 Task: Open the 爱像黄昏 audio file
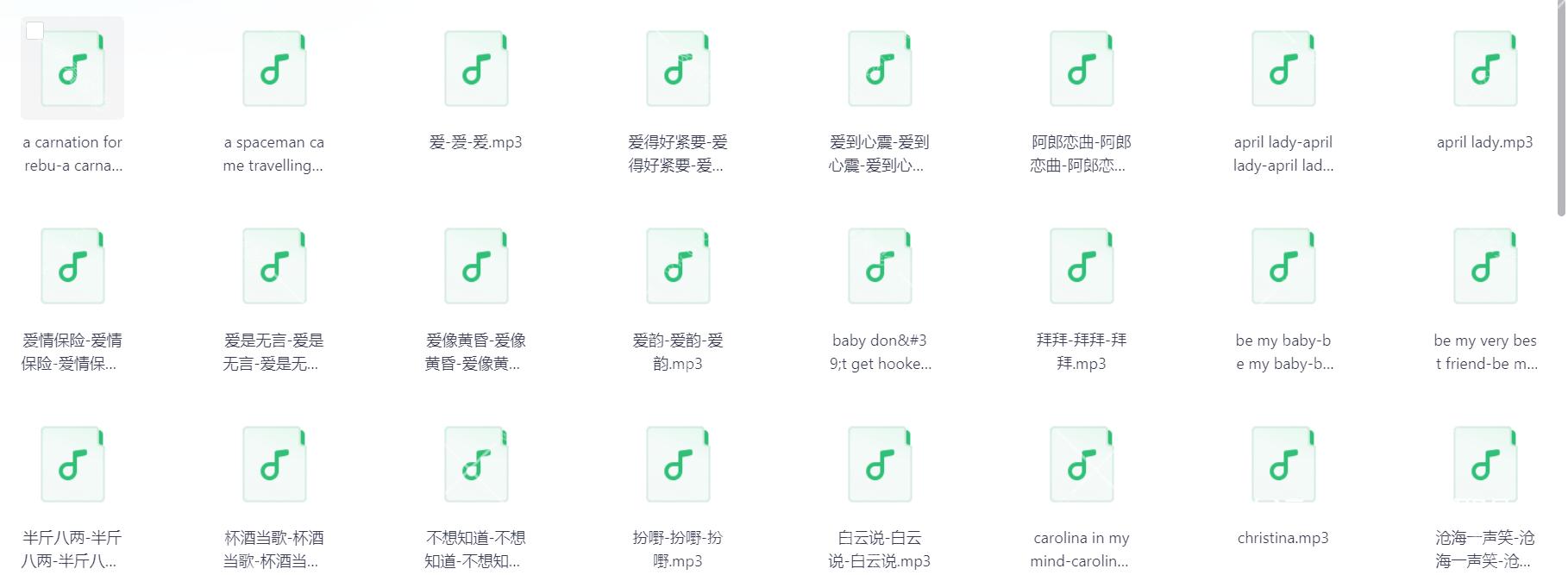476,266
